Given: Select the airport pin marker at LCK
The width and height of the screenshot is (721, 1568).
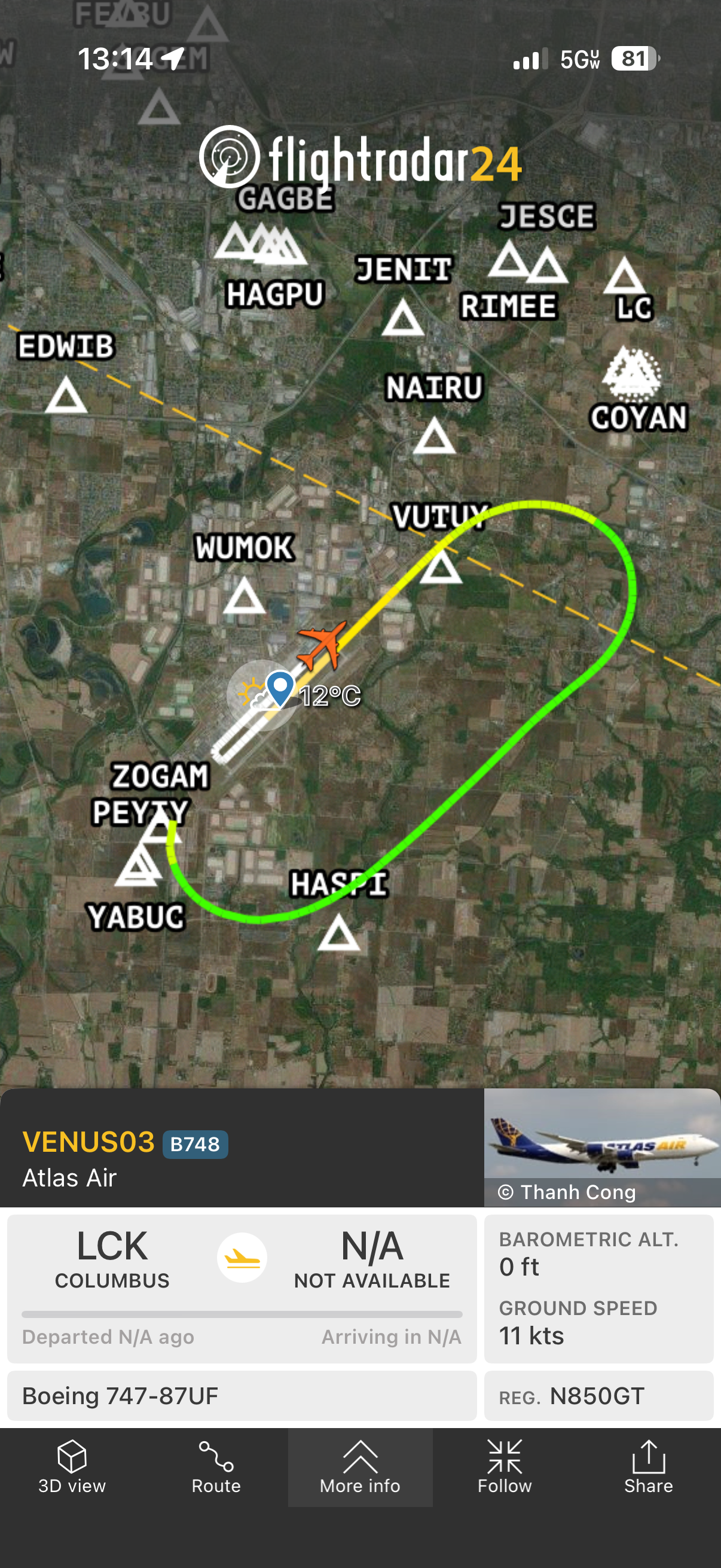Looking at the screenshot, I should coord(280,688).
